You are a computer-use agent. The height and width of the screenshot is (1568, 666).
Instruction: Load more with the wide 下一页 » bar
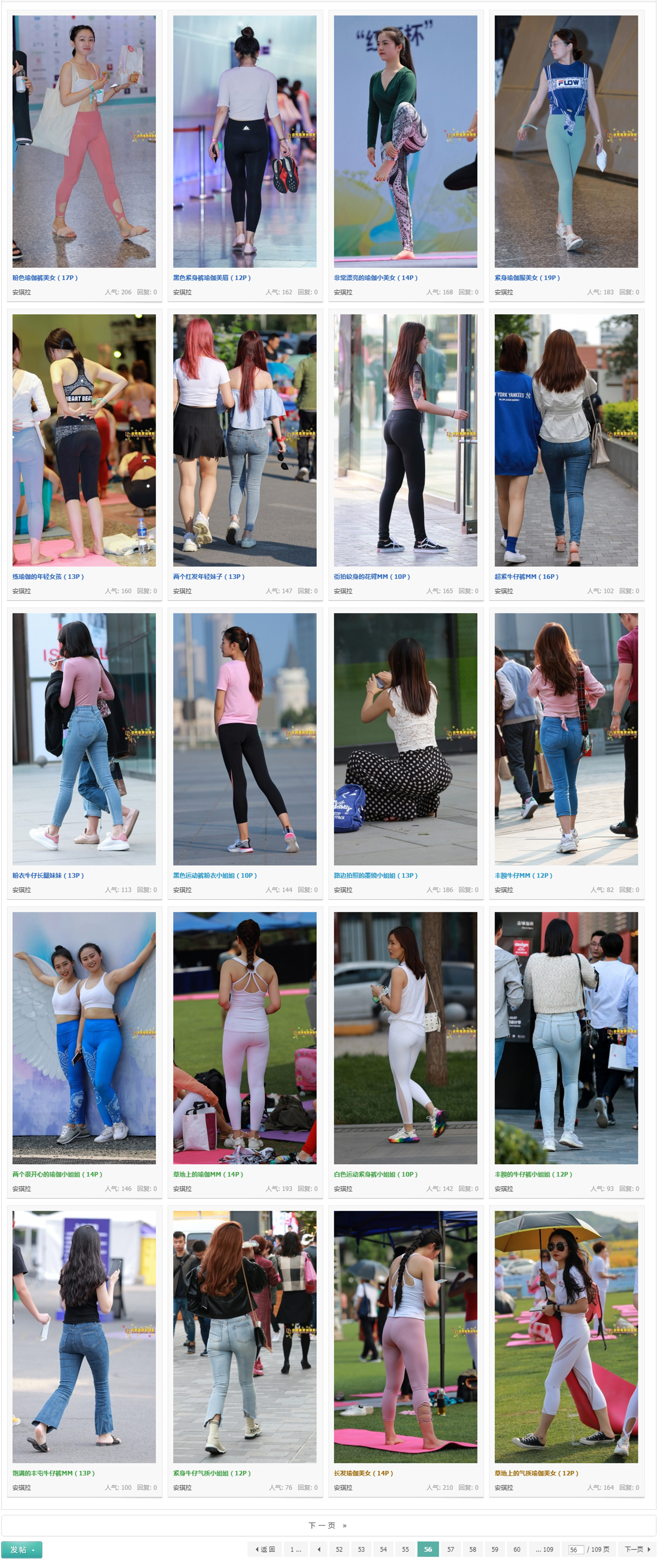tap(328, 1526)
